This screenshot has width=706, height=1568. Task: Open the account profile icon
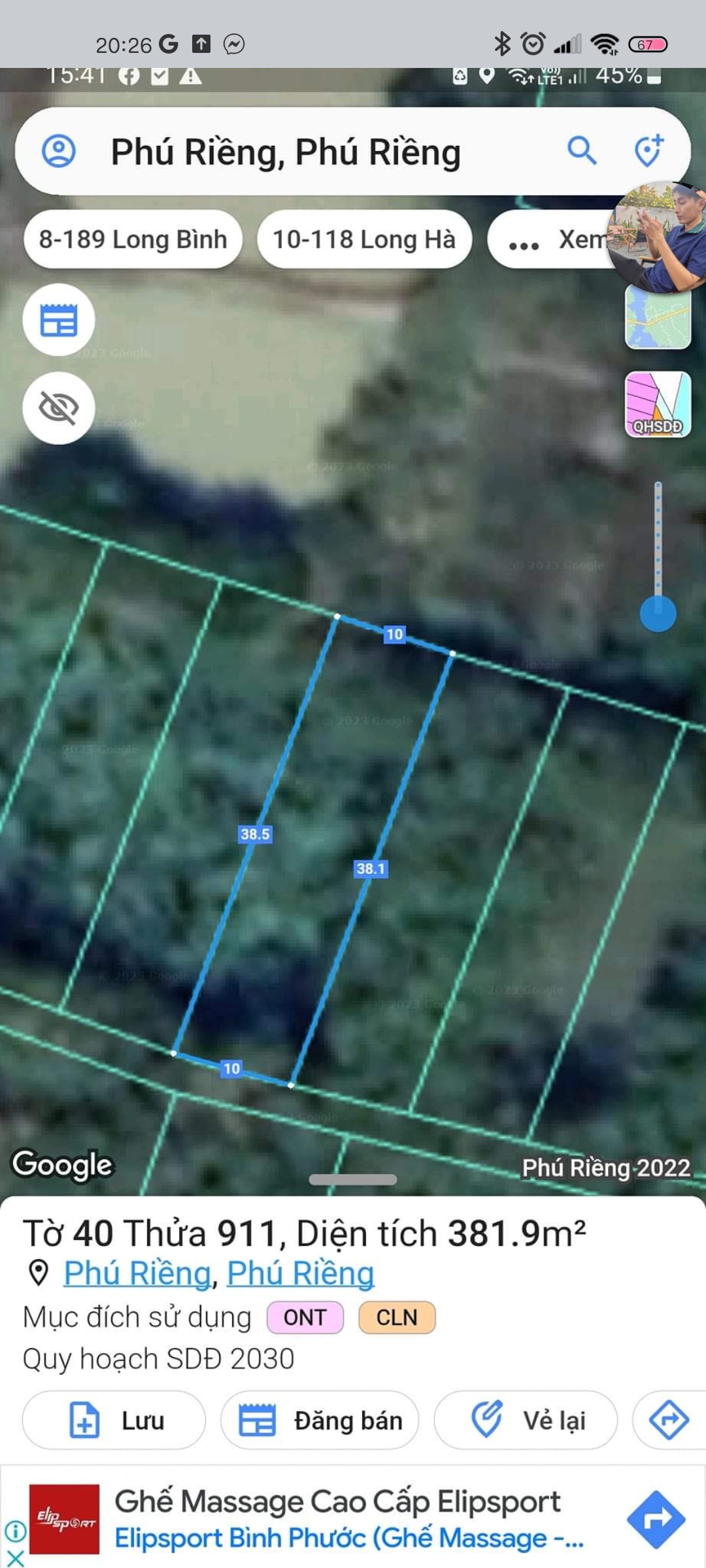tap(58, 152)
